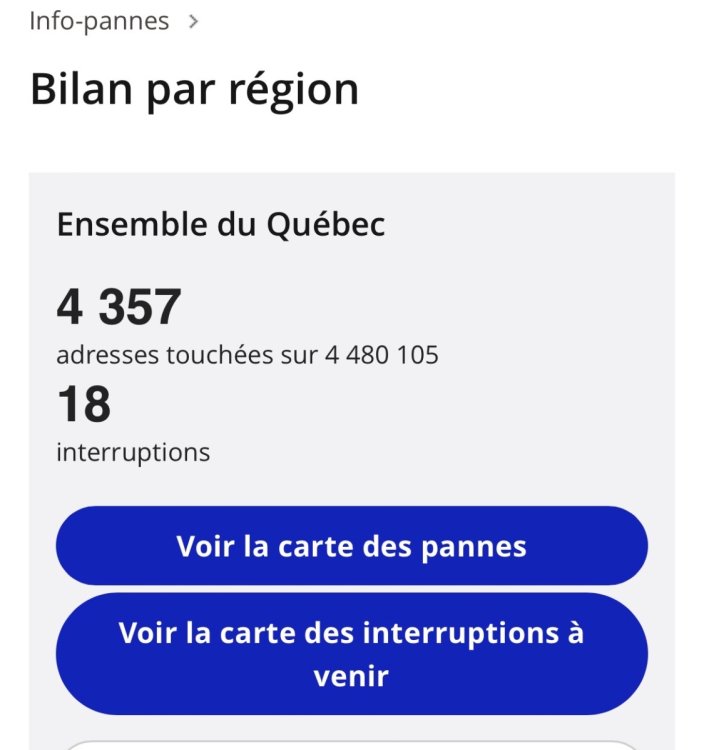This screenshot has height=750, width=704.
Task: Go back to Info-pannes breadcrumb
Action: (99, 21)
